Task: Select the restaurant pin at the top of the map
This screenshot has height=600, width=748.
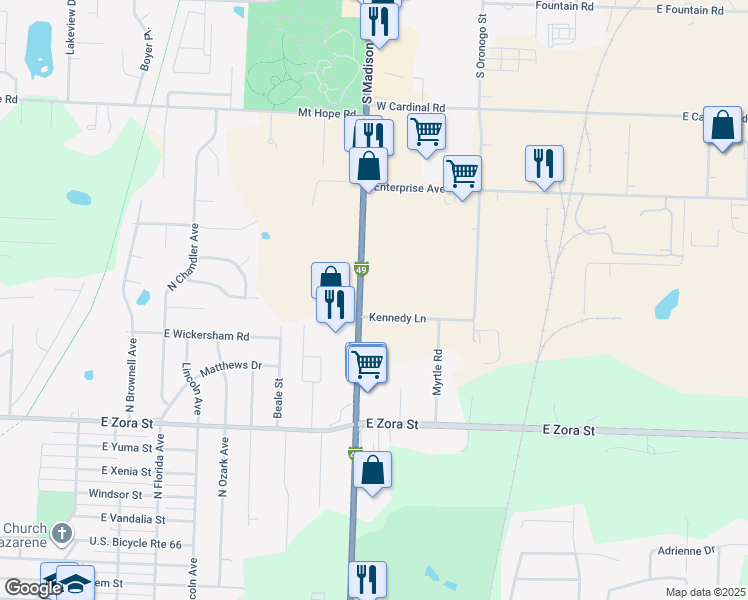Action: (379, 20)
